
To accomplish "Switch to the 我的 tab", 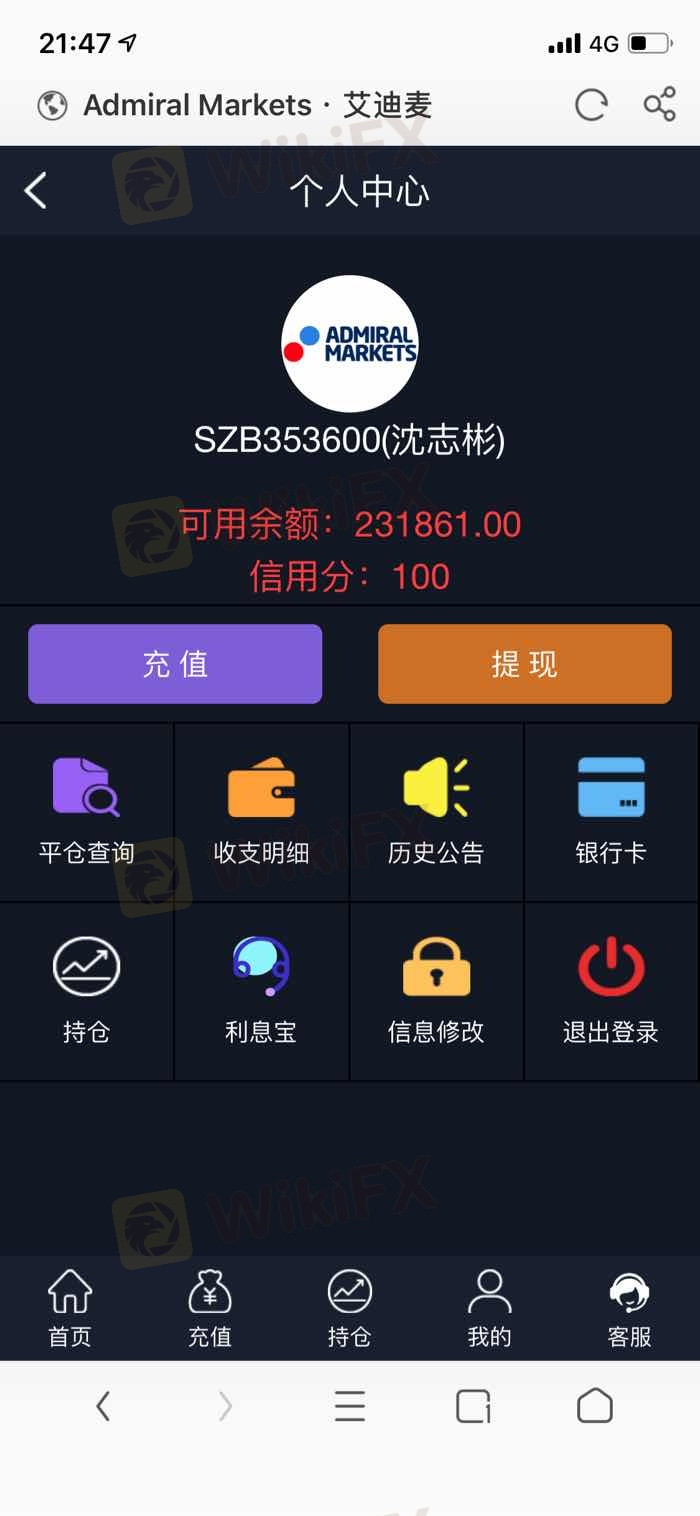I will point(489,1308).
